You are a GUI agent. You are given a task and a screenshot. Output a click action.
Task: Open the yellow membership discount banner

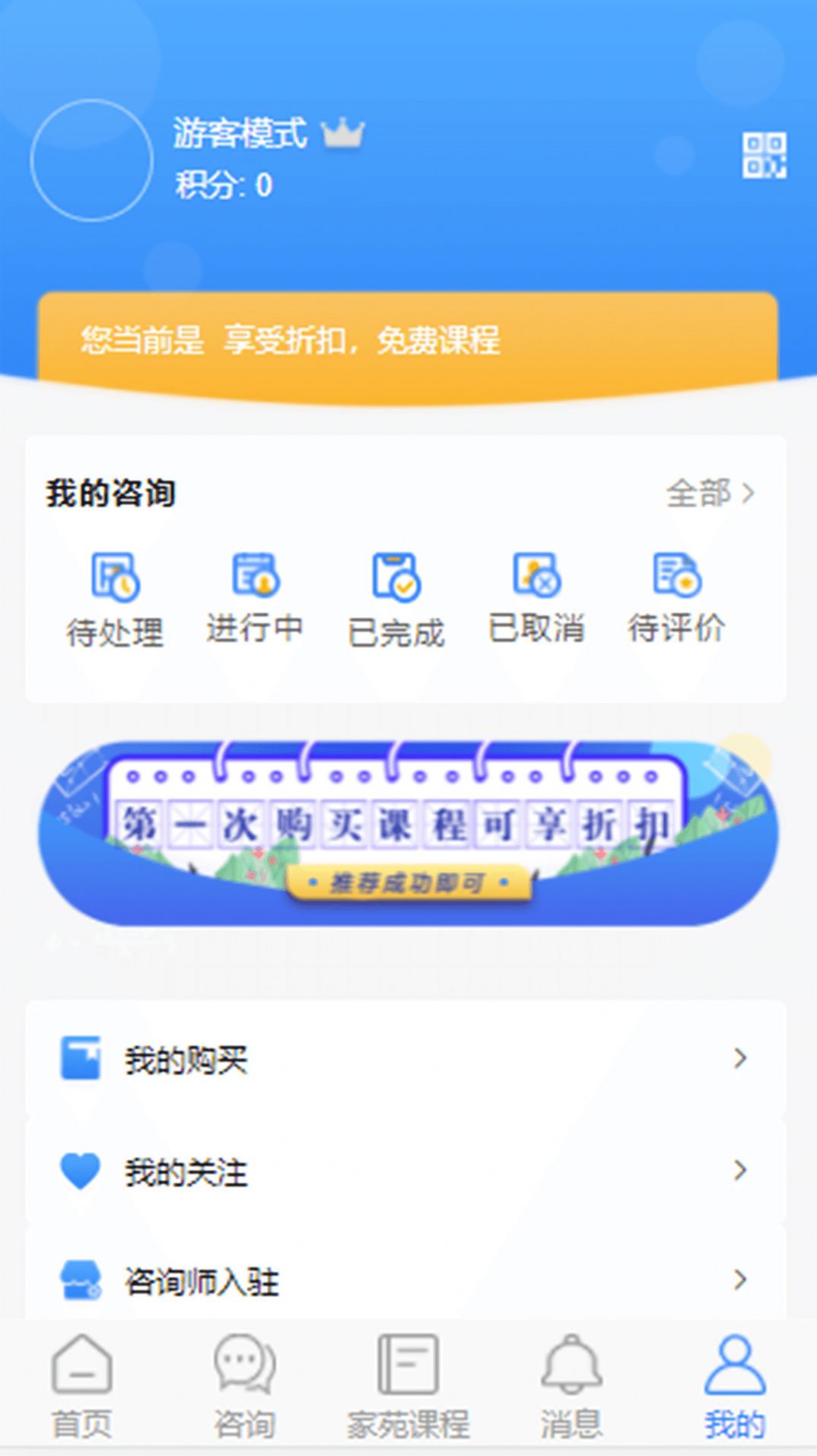point(408,340)
